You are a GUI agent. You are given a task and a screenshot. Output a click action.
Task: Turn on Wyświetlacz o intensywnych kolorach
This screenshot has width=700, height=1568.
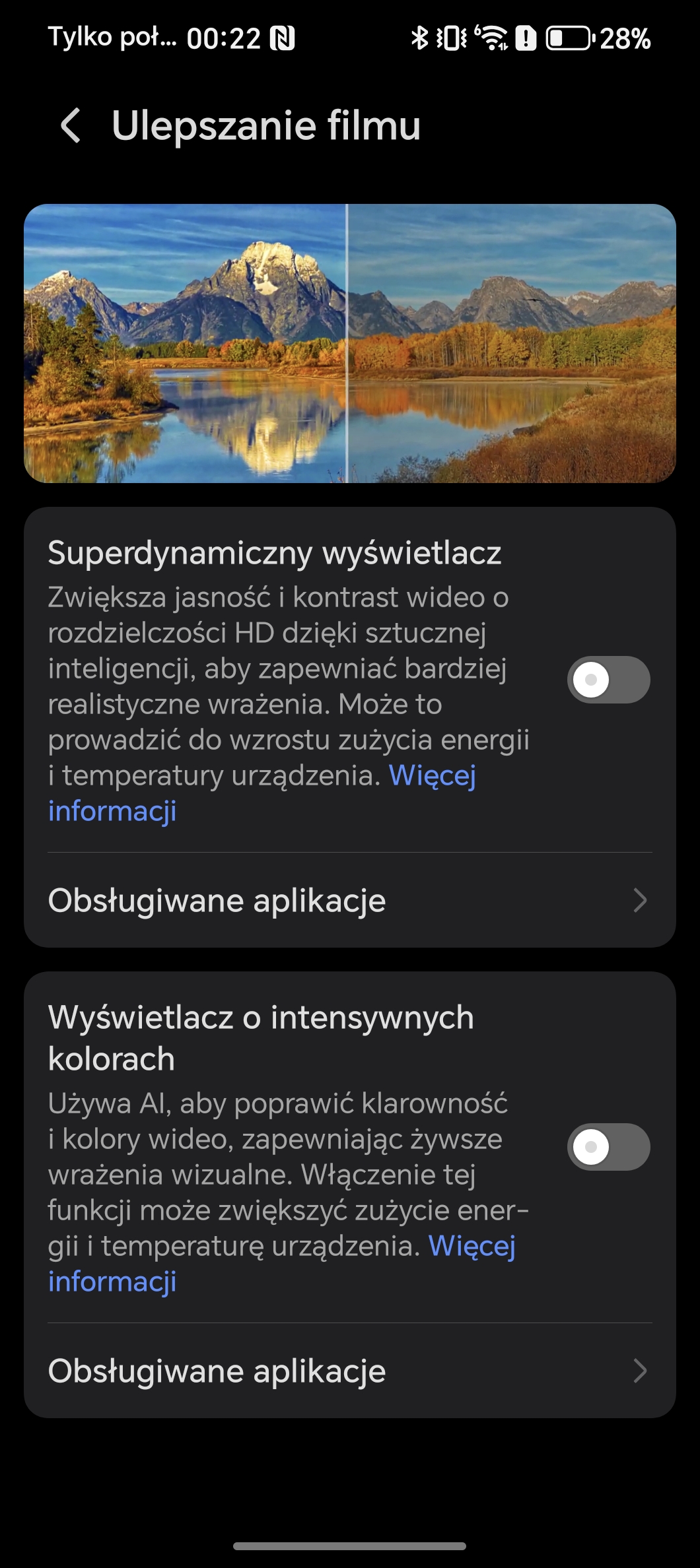coord(608,1147)
